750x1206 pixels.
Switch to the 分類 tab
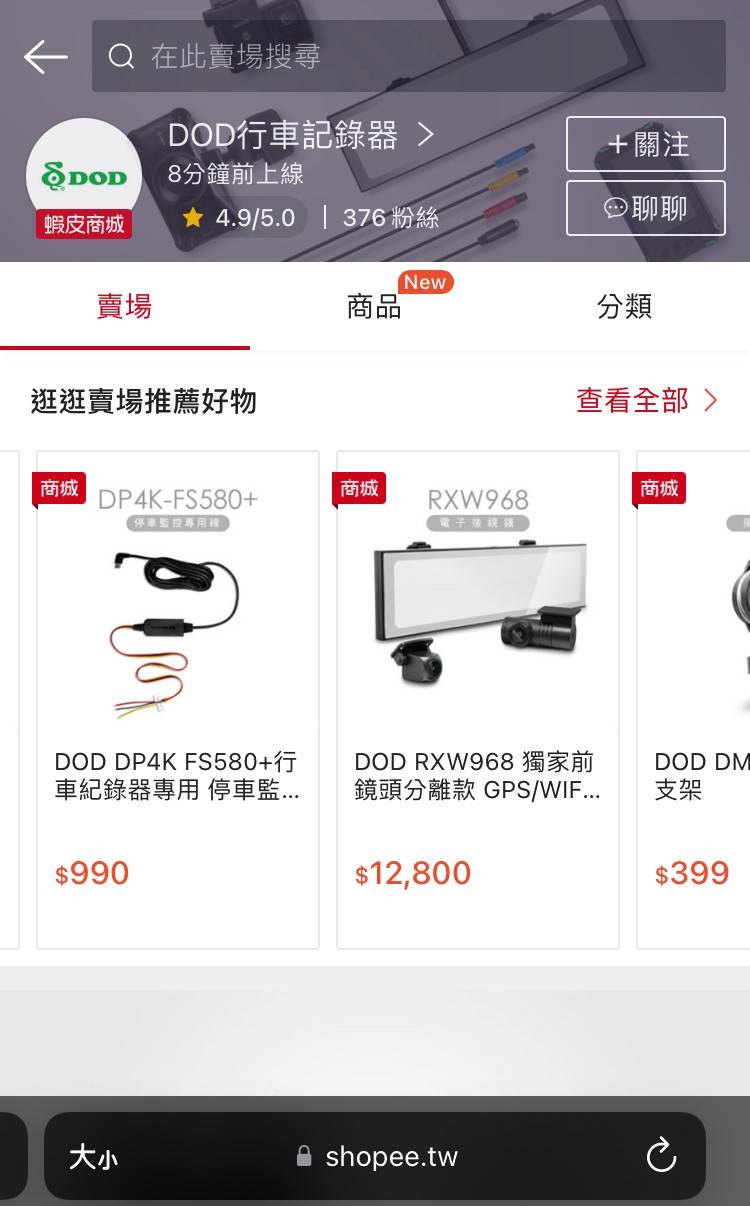(624, 307)
